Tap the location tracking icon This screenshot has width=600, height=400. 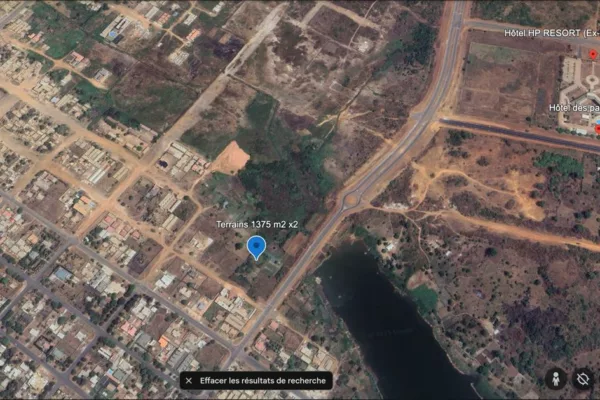pos(582,379)
